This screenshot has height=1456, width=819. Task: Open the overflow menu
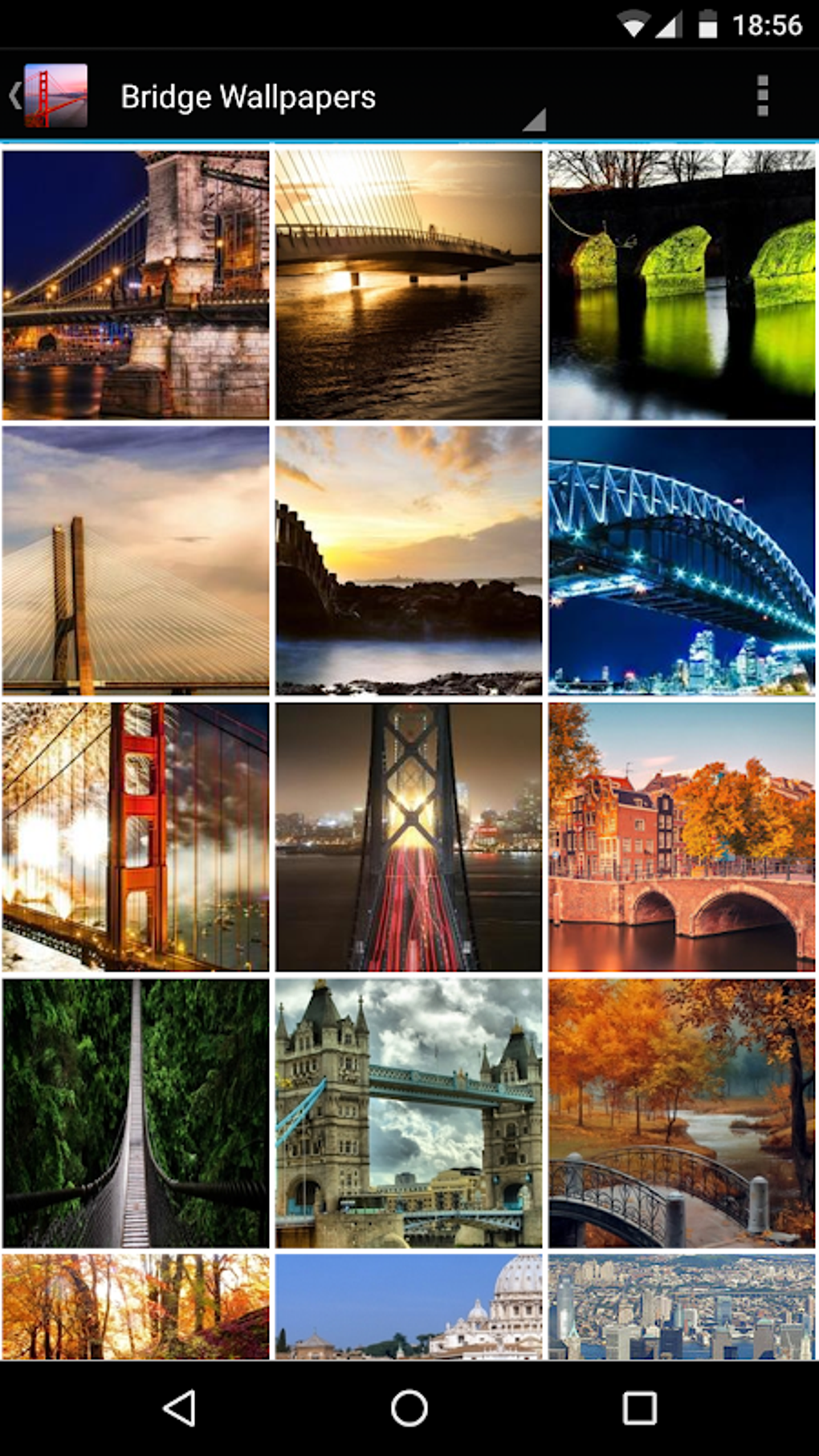pyautogui.click(x=762, y=96)
